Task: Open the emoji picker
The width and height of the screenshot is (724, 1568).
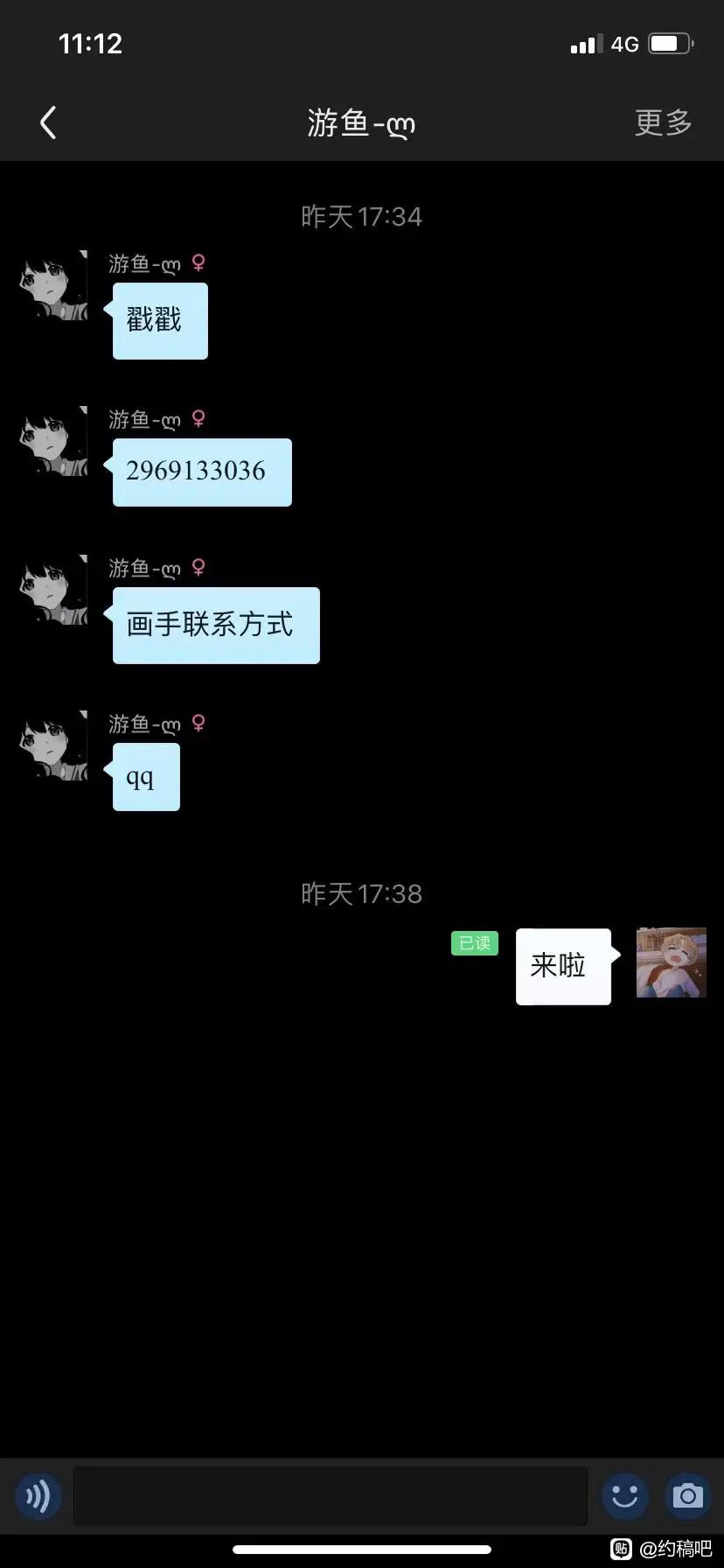Action: pos(624,1496)
